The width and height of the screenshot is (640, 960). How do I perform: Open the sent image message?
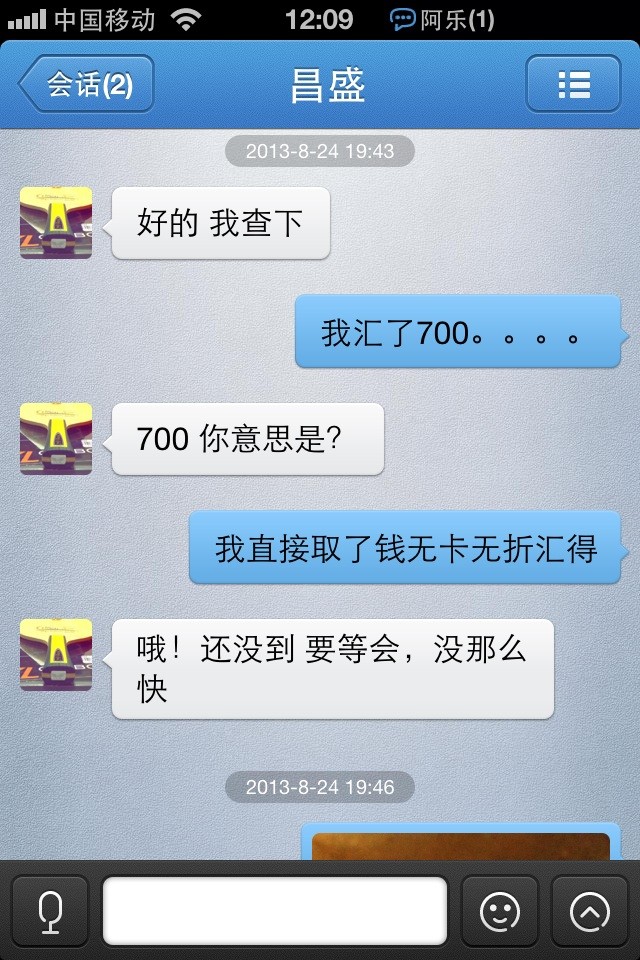(460, 845)
